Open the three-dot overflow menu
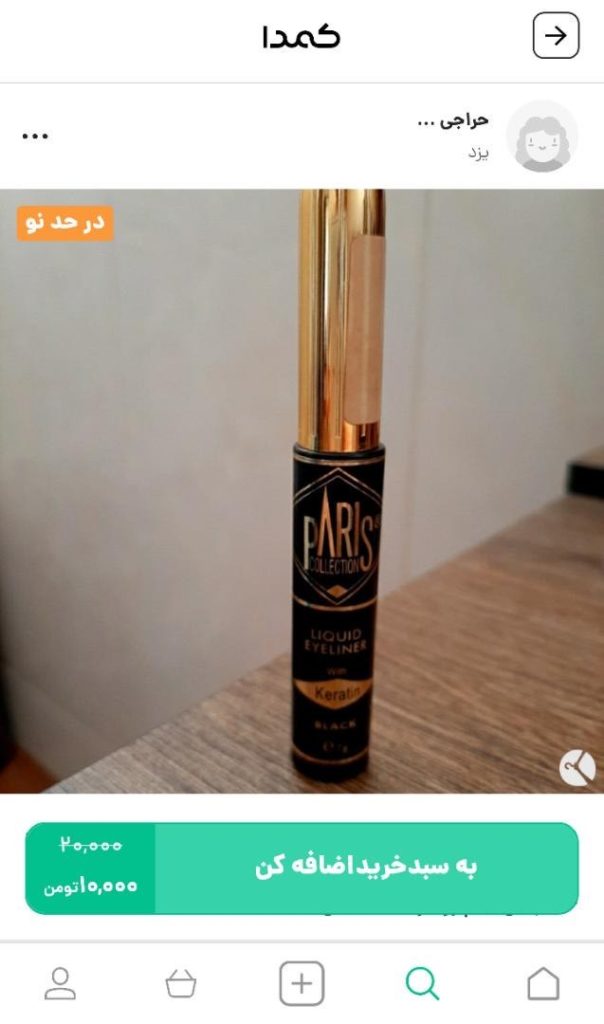The width and height of the screenshot is (604, 1024). 35,137
